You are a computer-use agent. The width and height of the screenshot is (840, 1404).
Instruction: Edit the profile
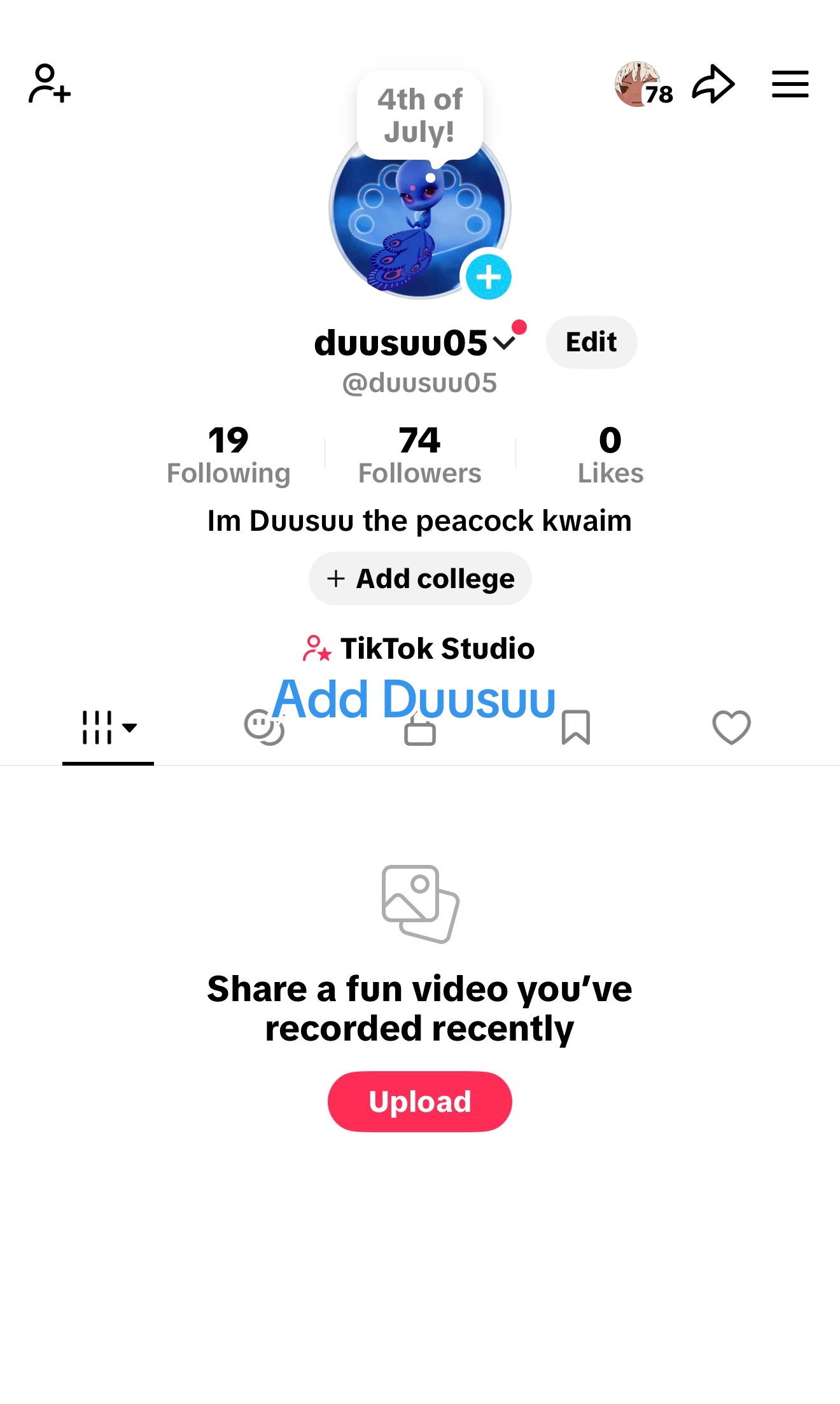(591, 342)
